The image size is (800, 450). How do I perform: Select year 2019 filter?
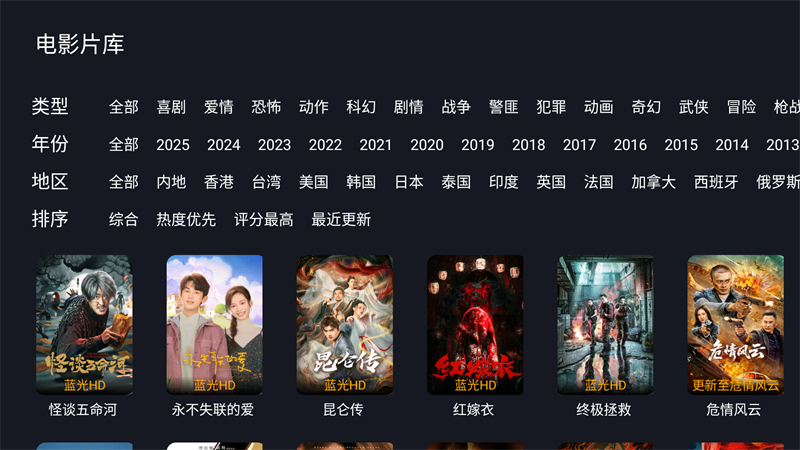coord(477,145)
